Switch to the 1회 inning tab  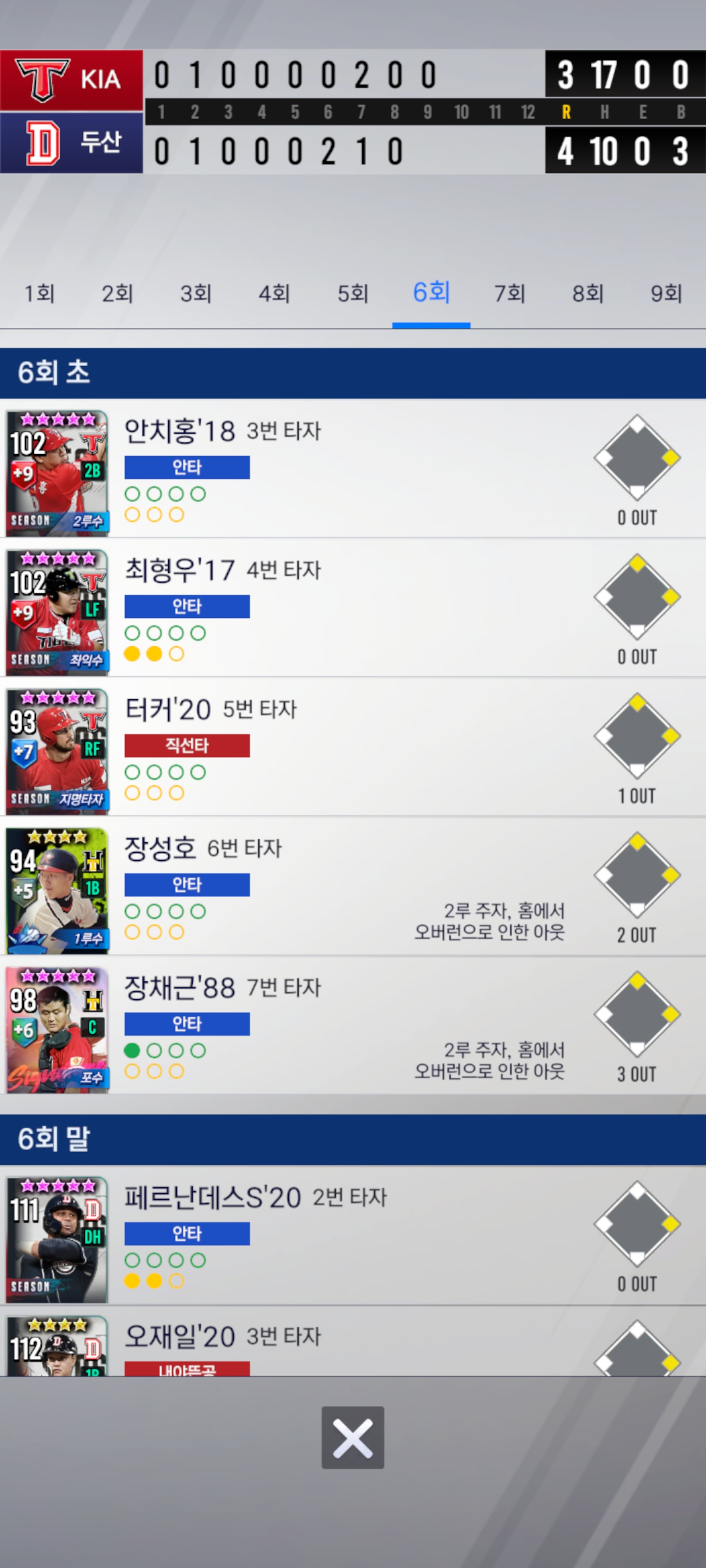point(40,294)
